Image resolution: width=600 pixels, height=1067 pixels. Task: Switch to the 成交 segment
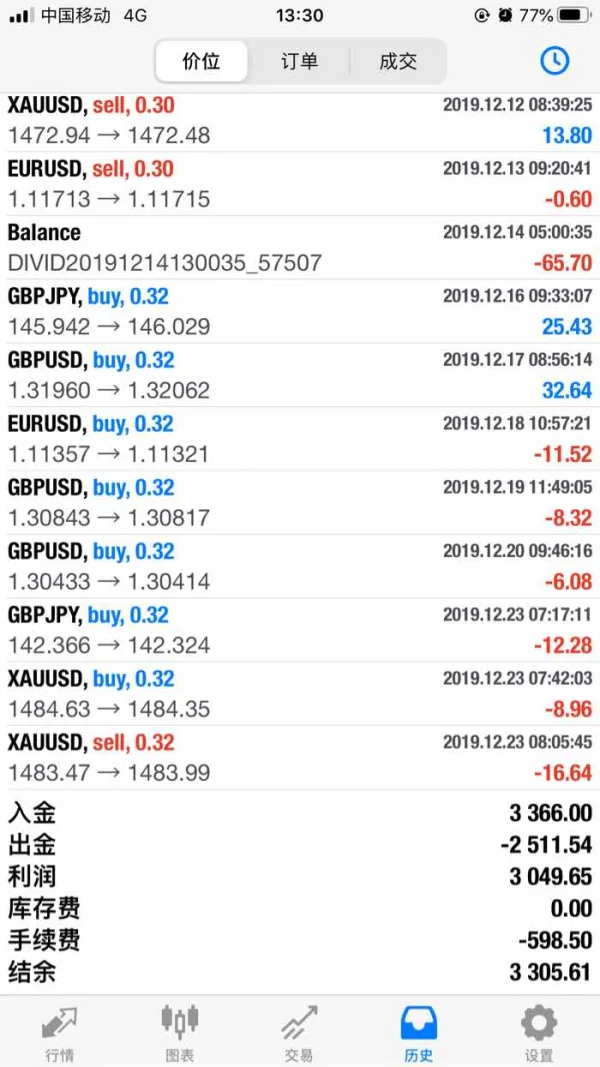[397, 62]
